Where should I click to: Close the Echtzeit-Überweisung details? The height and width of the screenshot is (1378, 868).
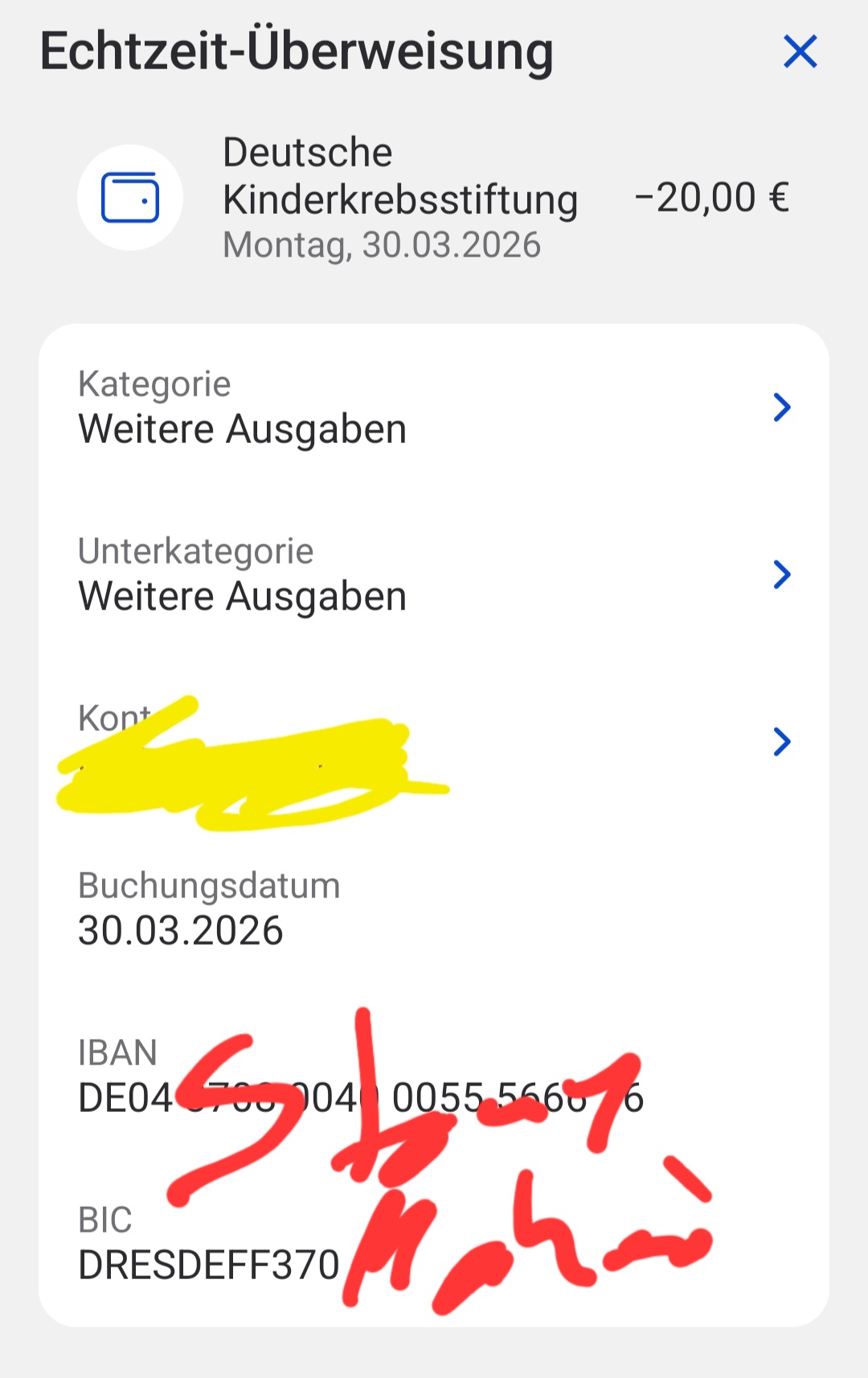(x=800, y=52)
